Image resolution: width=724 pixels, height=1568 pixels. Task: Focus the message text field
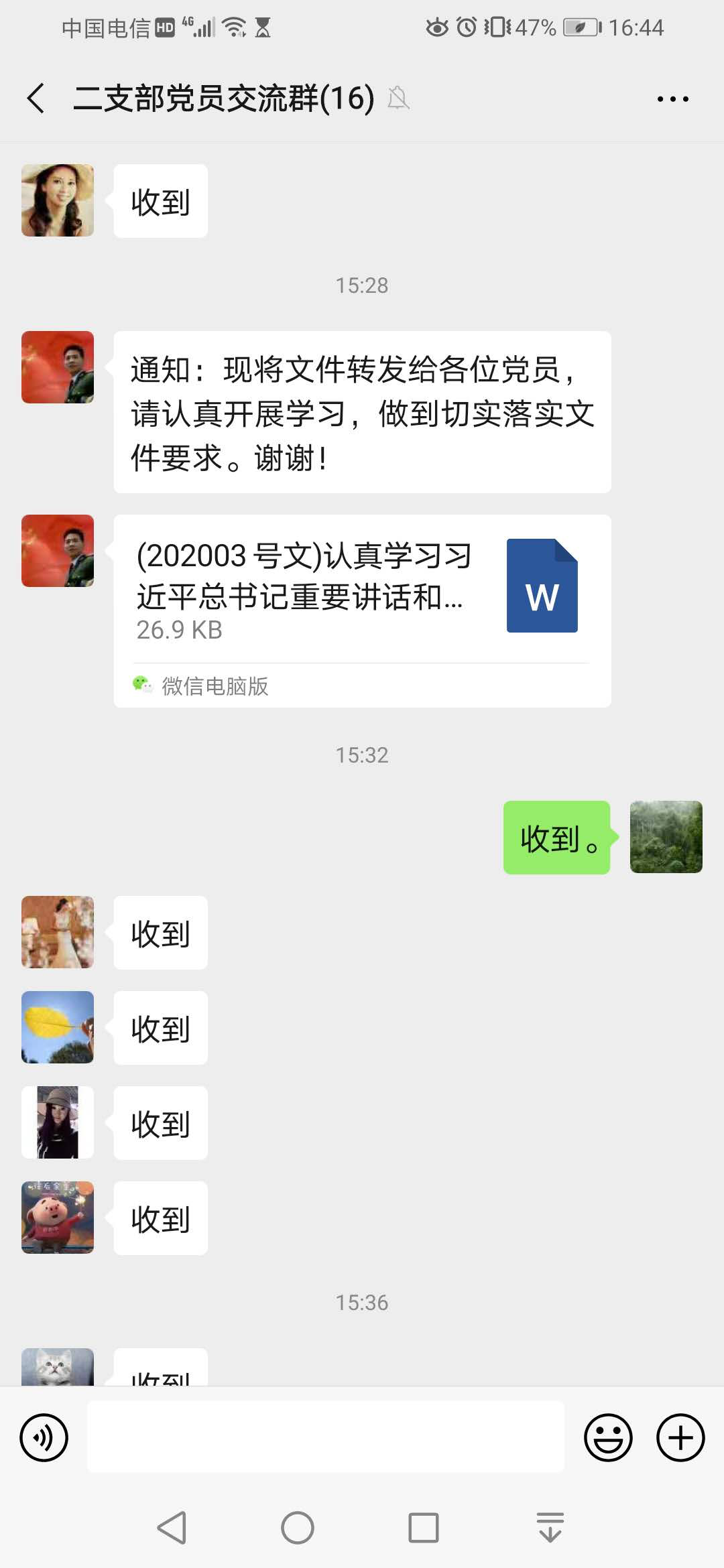(326, 1437)
